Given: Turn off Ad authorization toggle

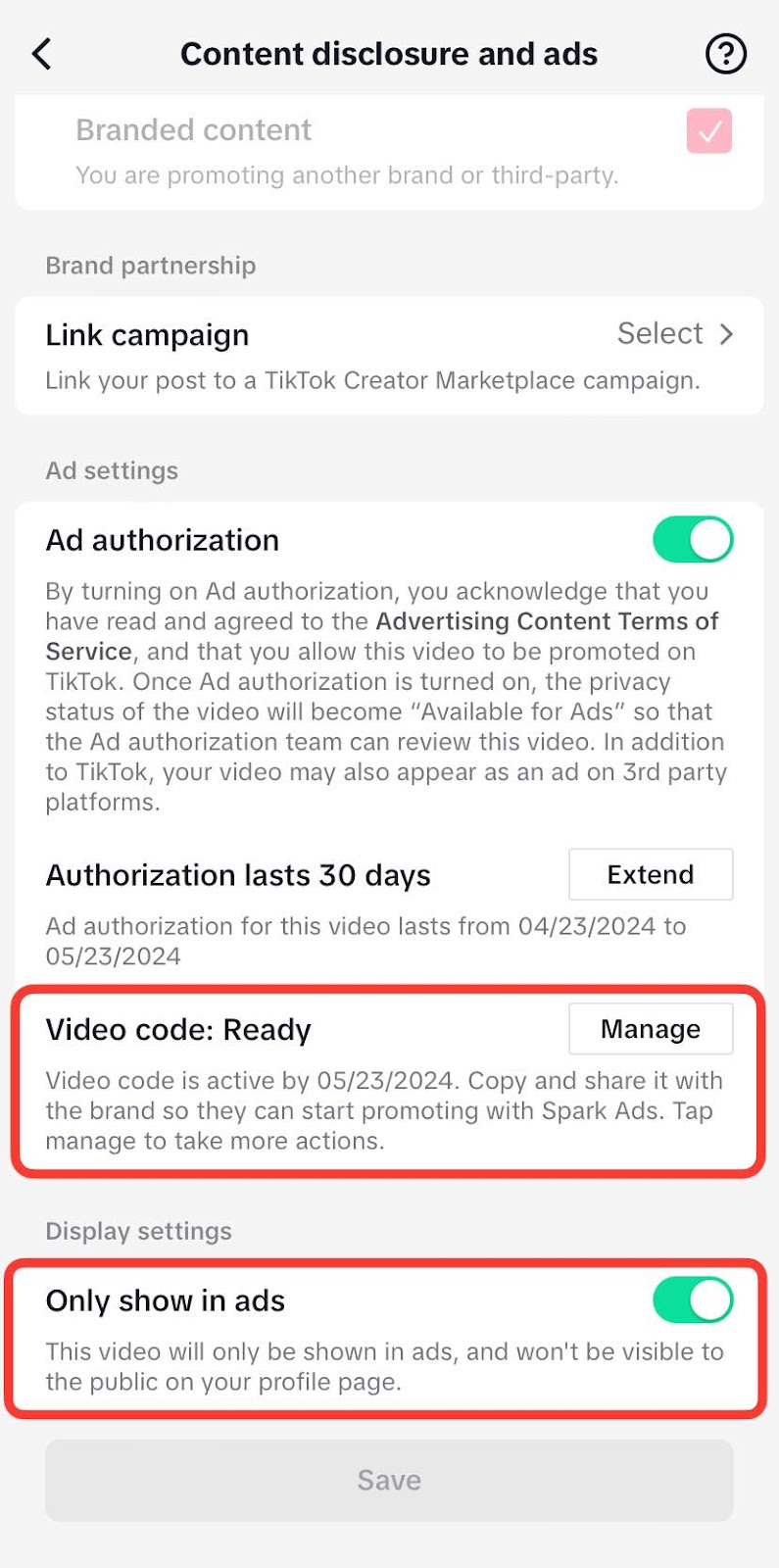Looking at the screenshot, I should coord(693,540).
